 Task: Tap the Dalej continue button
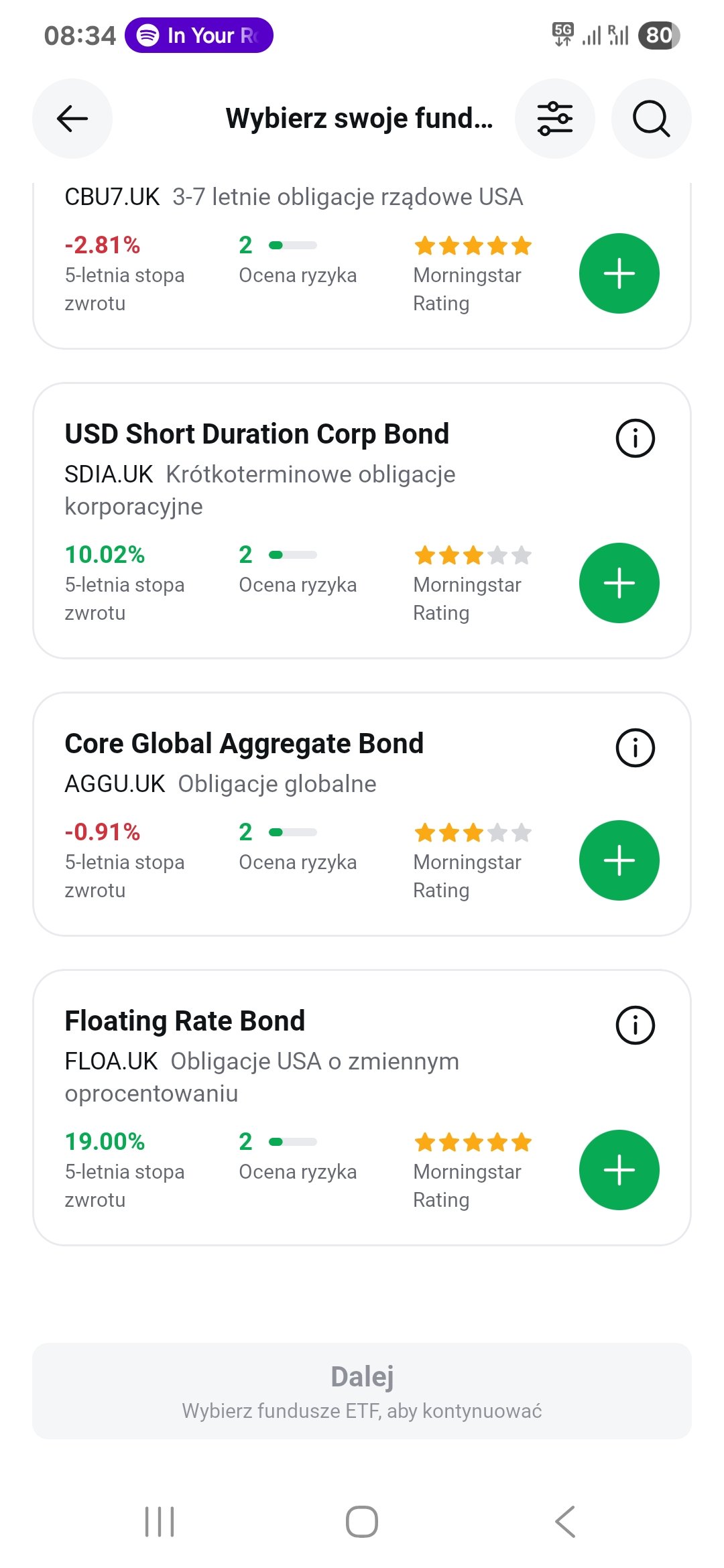click(x=362, y=1391)
